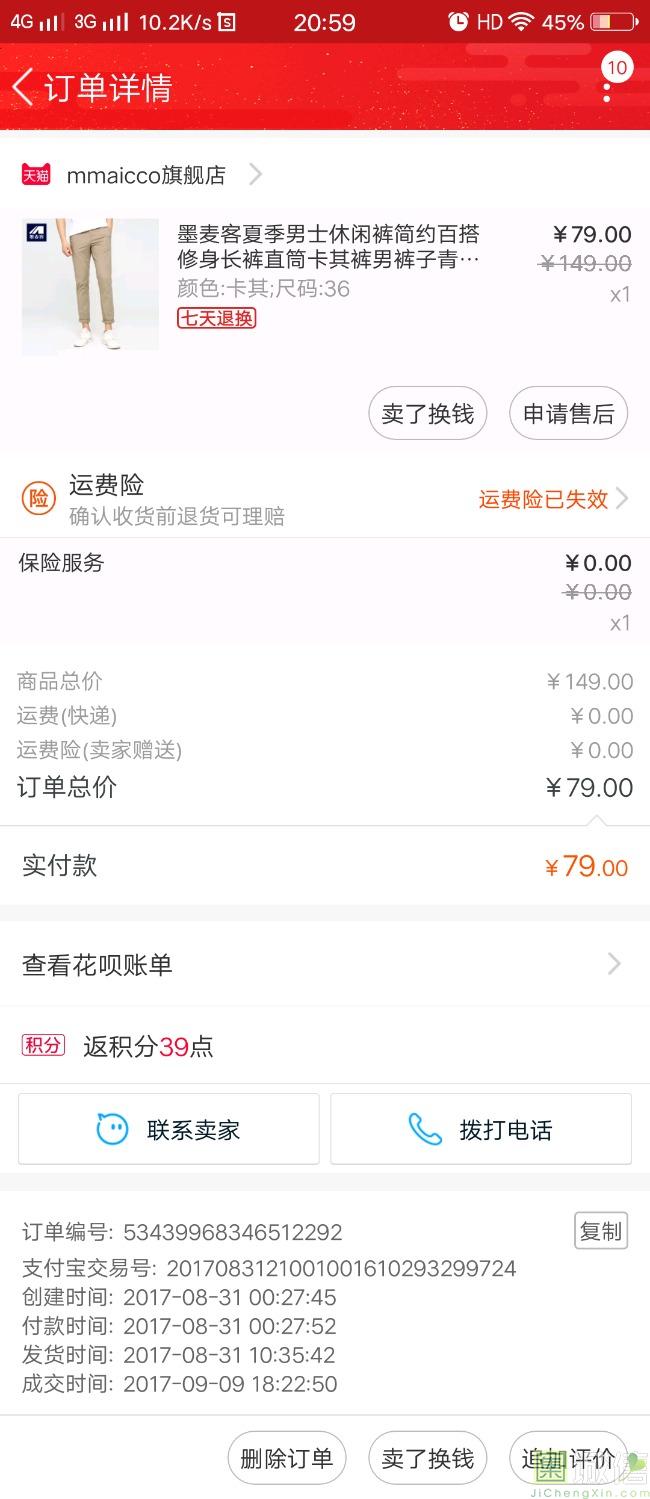The image size is (650, 1499).
Task: Tap 申请售后 button
Action: [568, 414]
